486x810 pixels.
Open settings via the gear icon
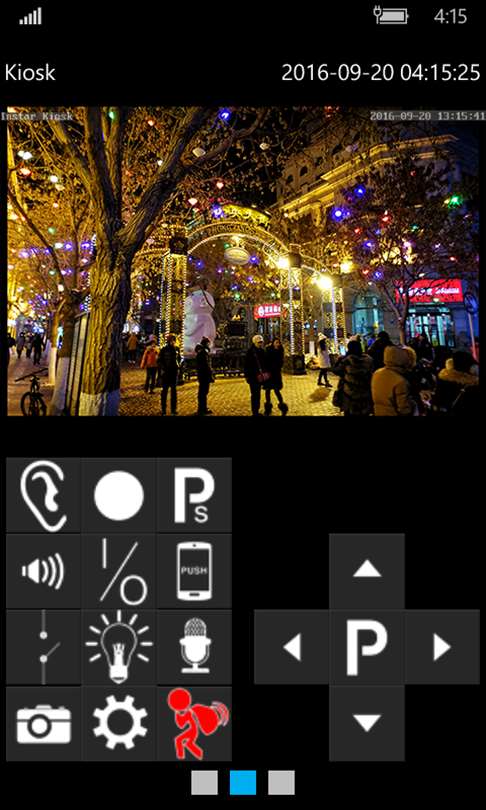coord(119,723)
